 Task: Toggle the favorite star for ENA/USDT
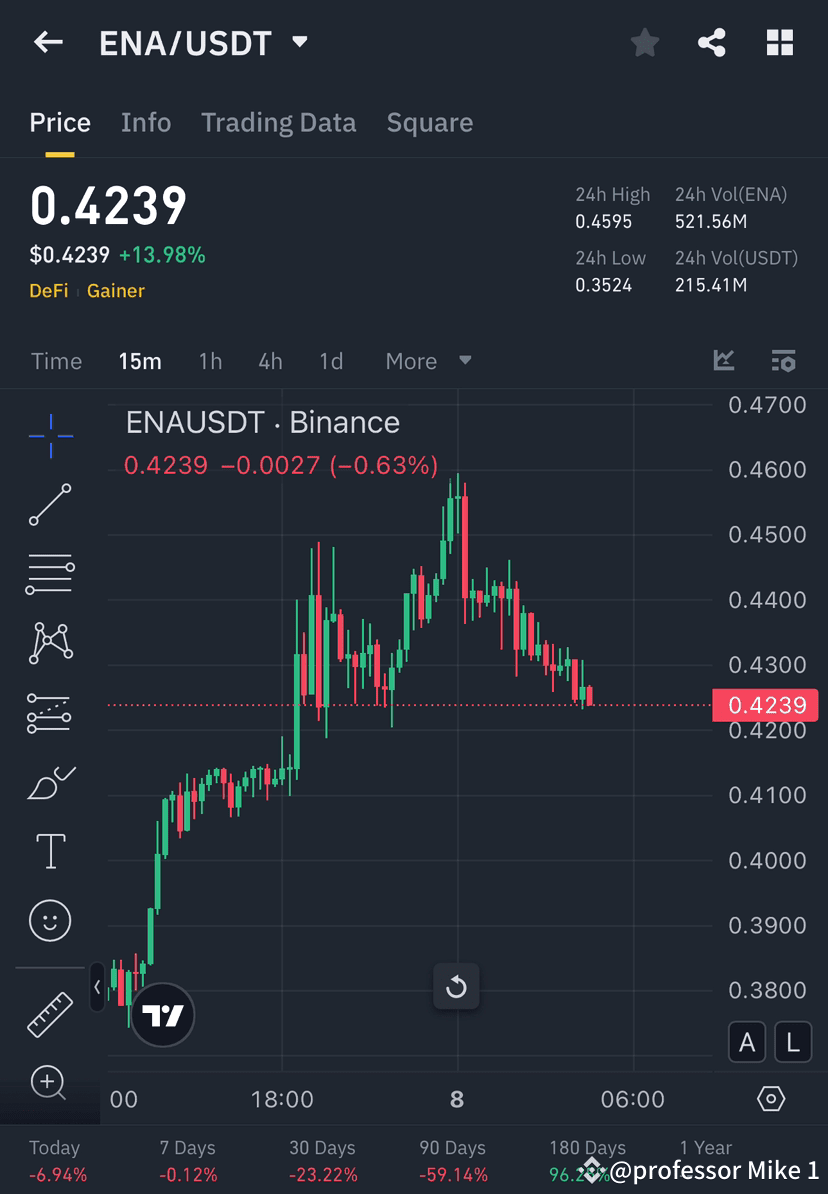click(x=644, y=42)
